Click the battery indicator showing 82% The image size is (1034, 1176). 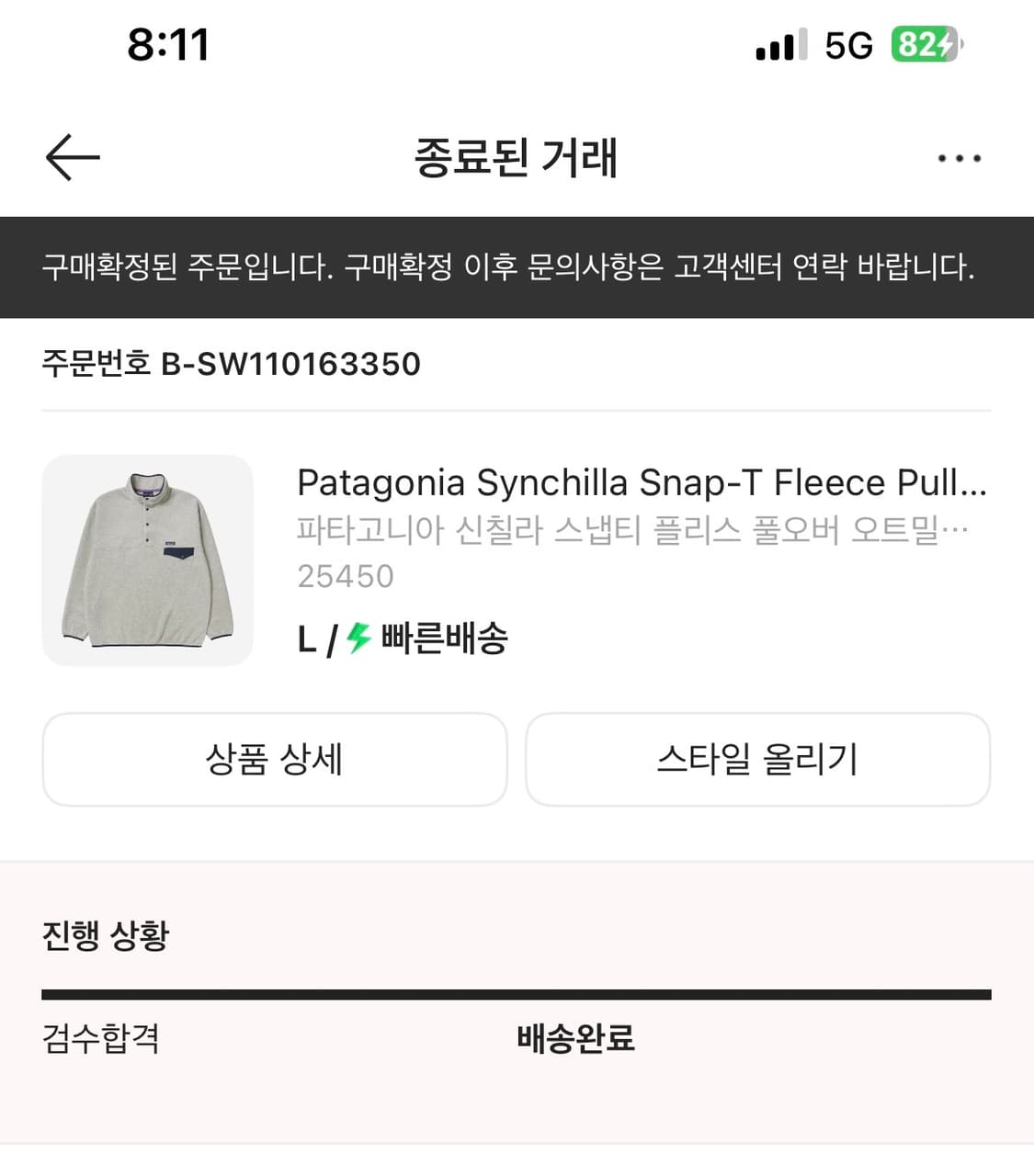click(x=922, y=43)
